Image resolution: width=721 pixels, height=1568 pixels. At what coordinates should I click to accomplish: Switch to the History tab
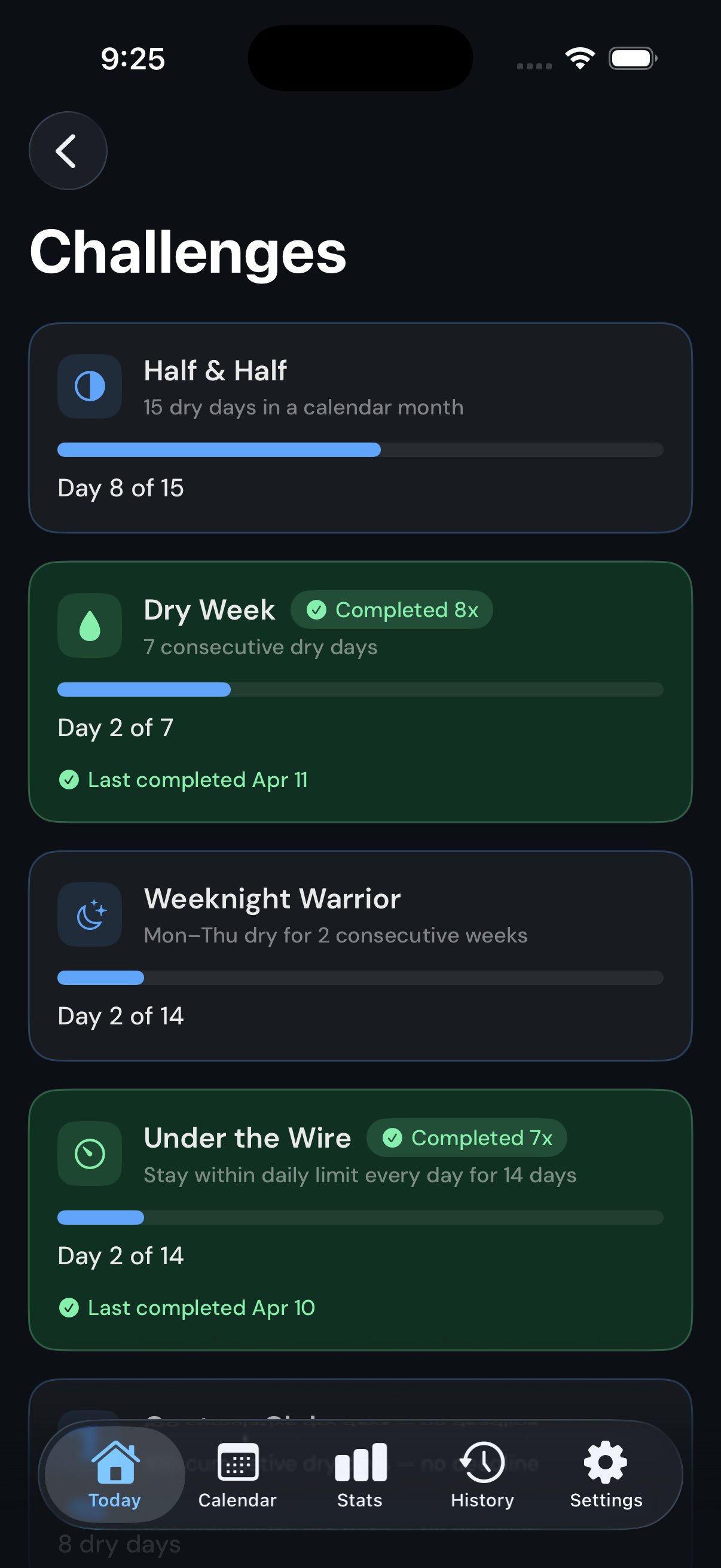[x=481, y=1479]
